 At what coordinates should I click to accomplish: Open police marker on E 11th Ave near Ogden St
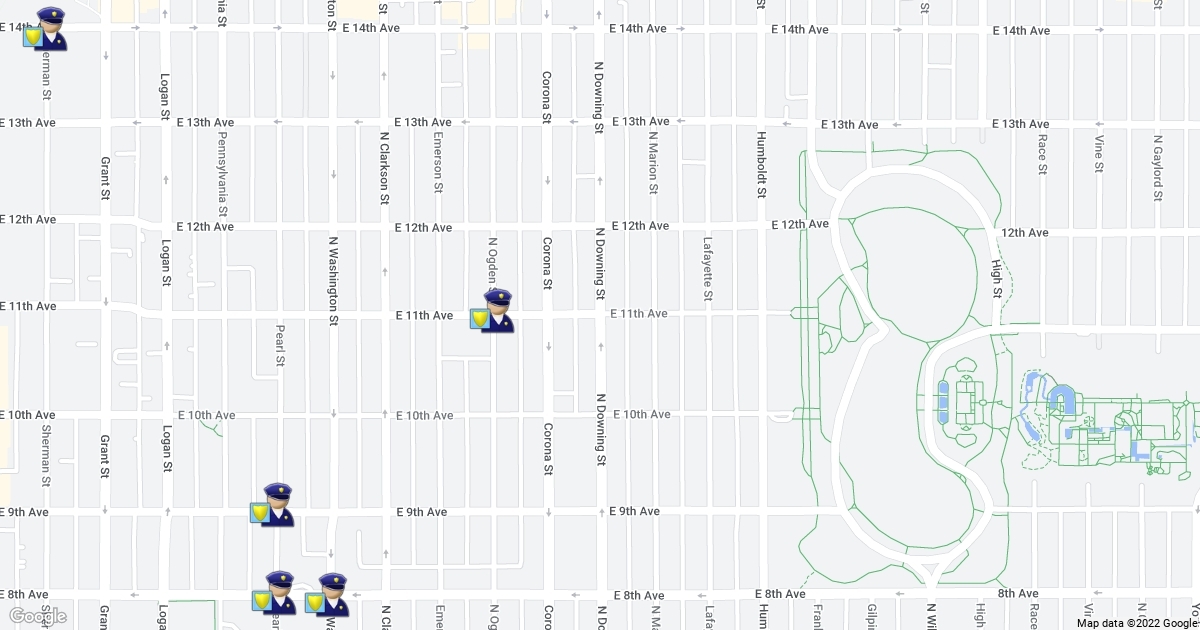pos(493,311)
